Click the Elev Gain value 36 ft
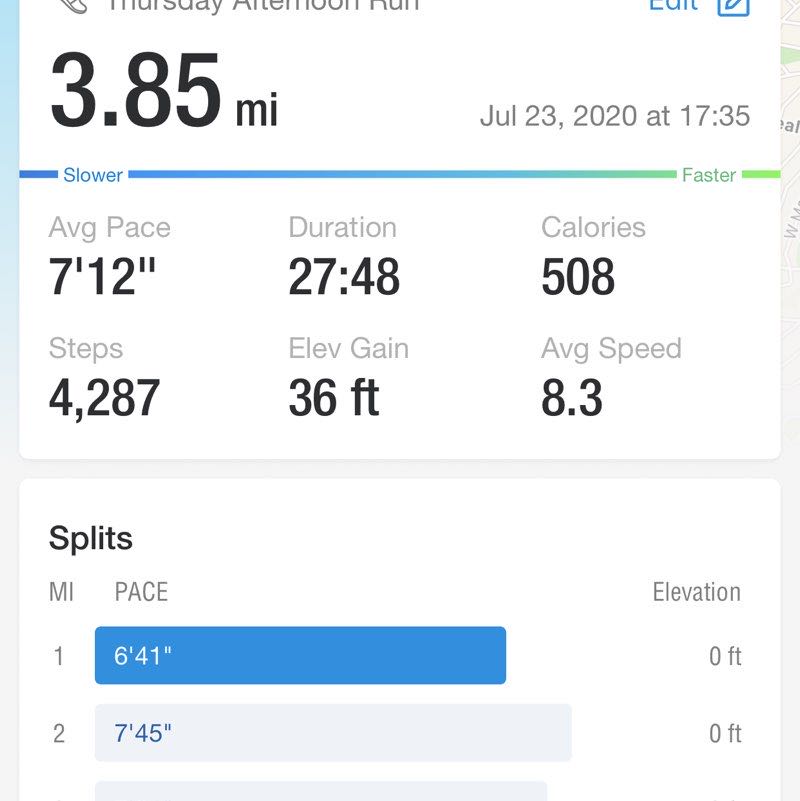This screenshot has width=800, height=801. point(335,398)
